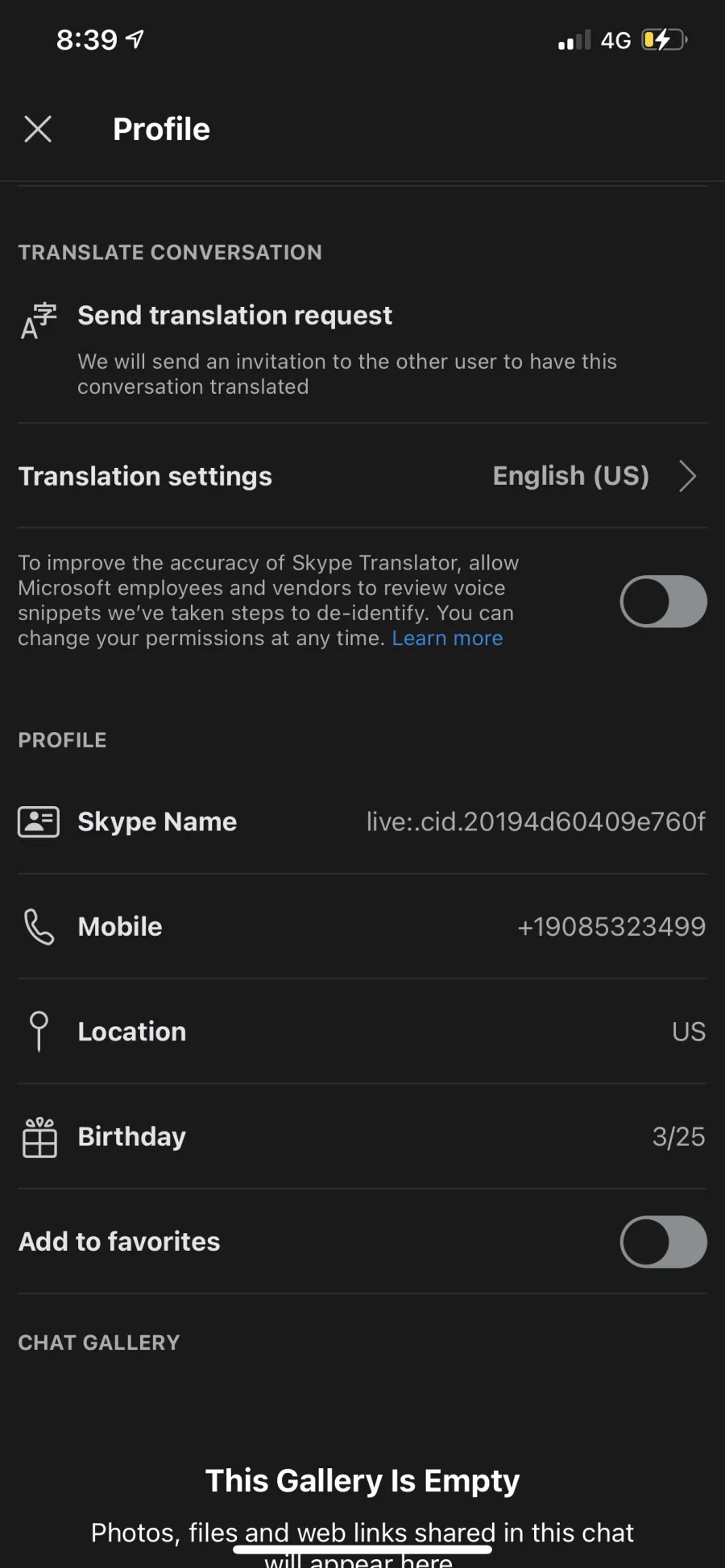Image resolution: width=725 pixels, height=1568 pixels.
Task: Close the Profile screen
Action: click(x=38, y=129)
